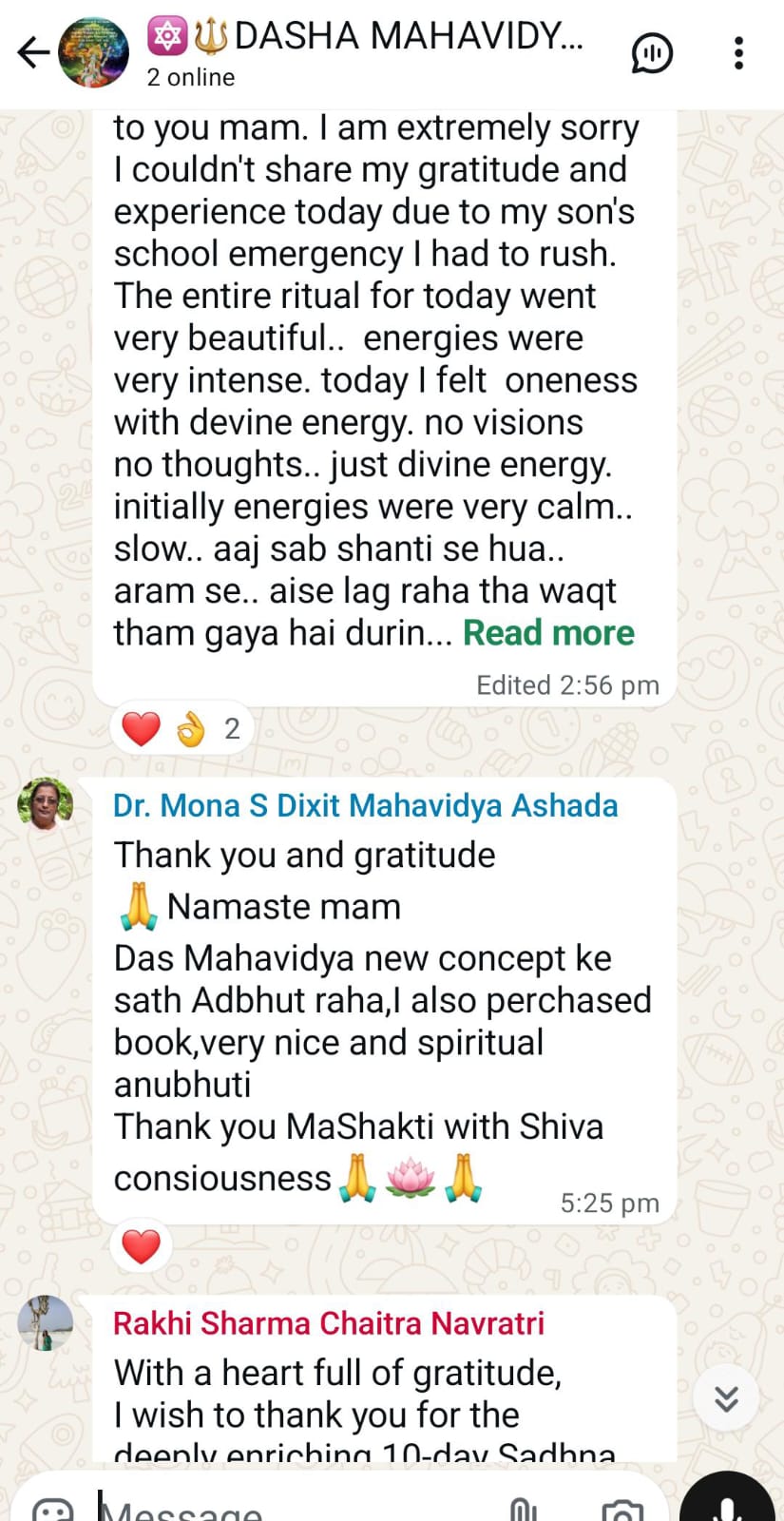This screenshot has height=1521, width=784.
Task: Open Dr. Mona S Dixit's profile picture
Action: point(46,804)
